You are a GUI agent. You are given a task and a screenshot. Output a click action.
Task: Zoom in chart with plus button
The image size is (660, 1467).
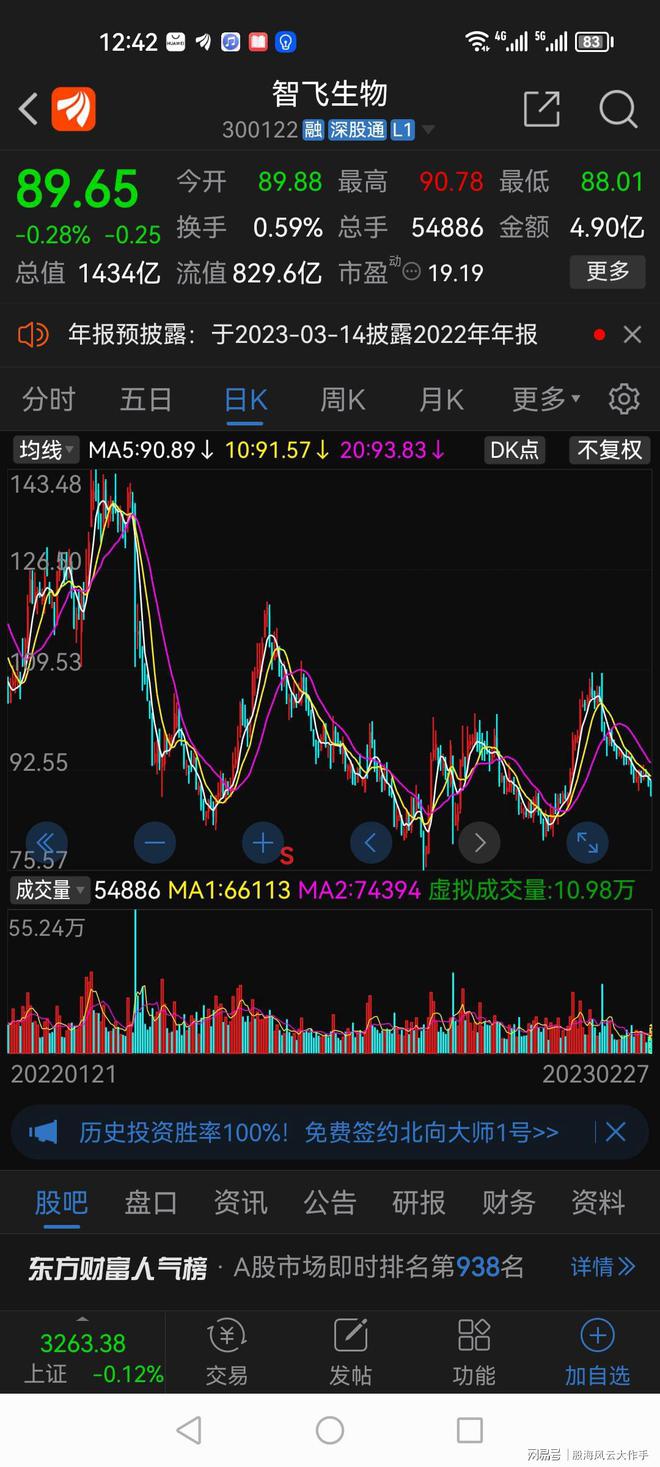[x=263, y=843]
